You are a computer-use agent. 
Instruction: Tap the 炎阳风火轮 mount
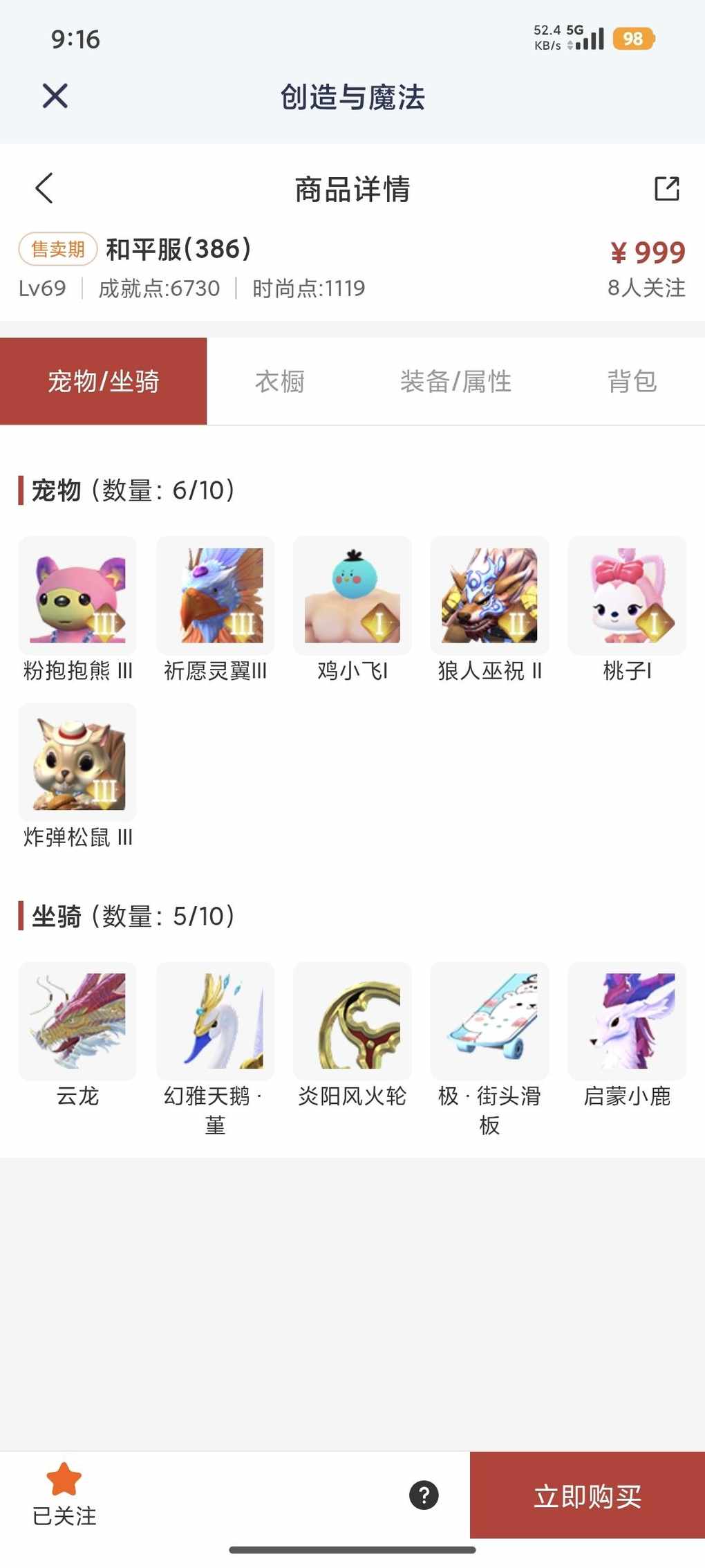pyautogui.click(x=352, y=1021)
